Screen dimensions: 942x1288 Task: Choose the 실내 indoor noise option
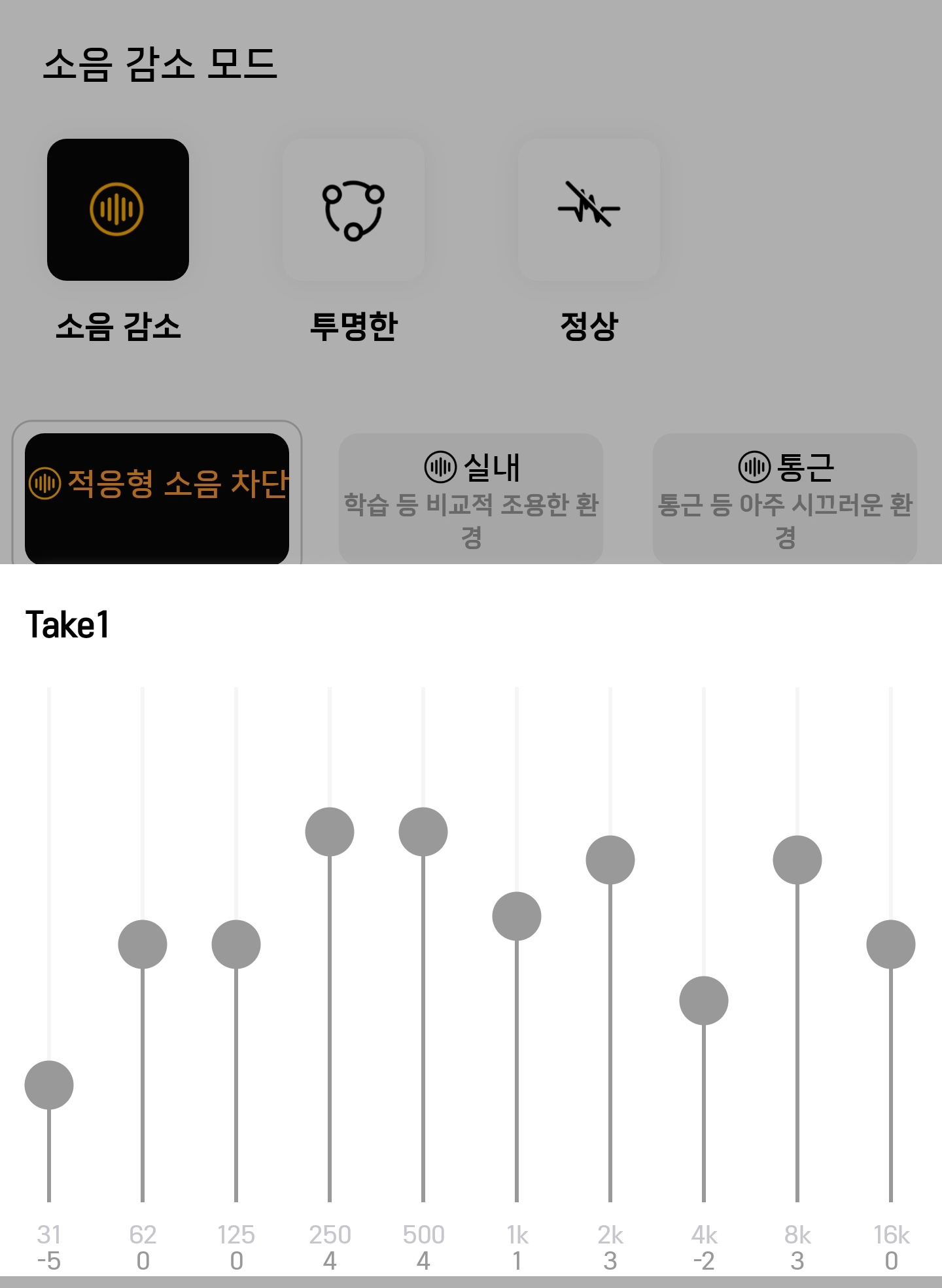471,499
